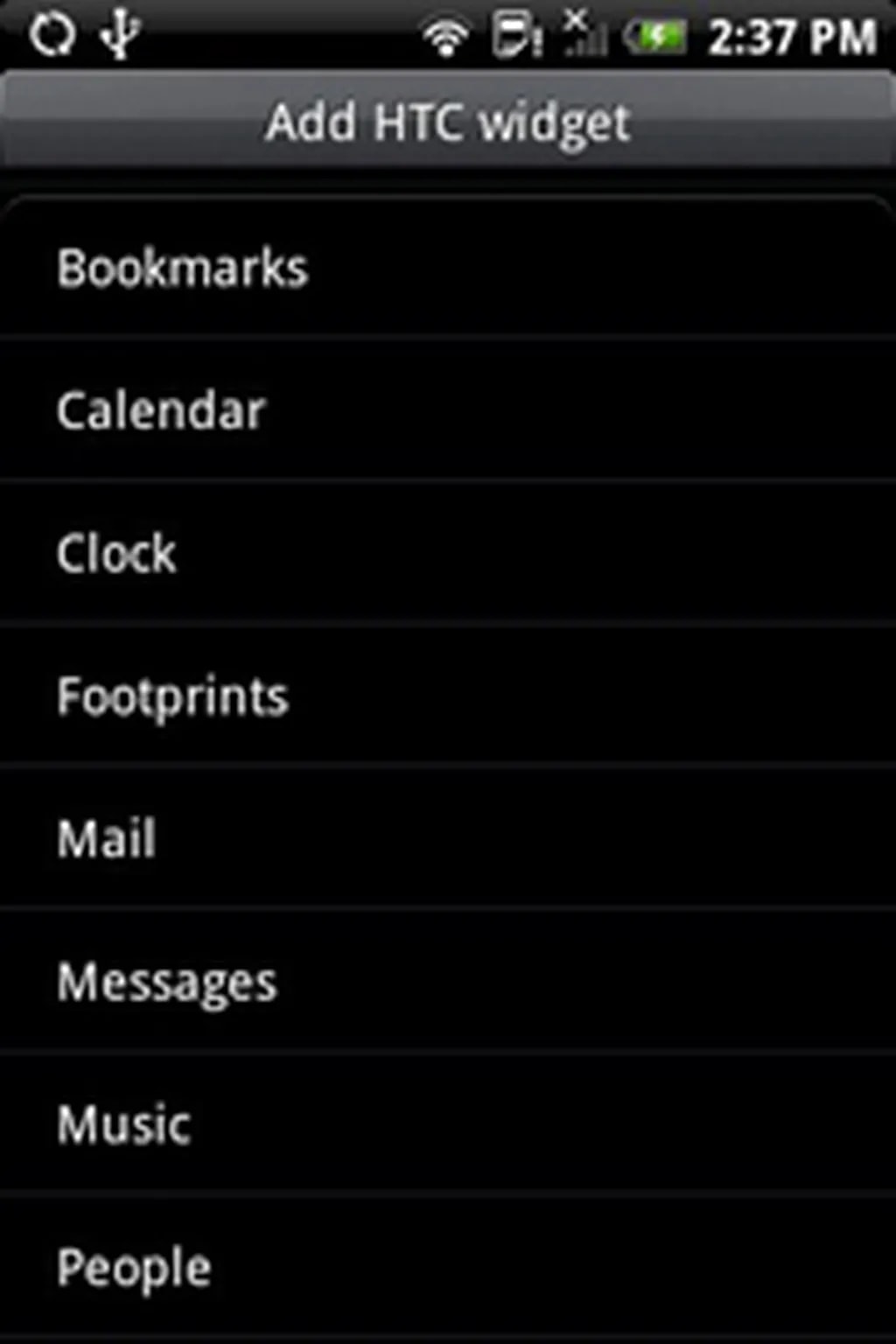Tap the Footprints widget entry
This screenshot has width=896, height=1344.
[x=172, y=696]
